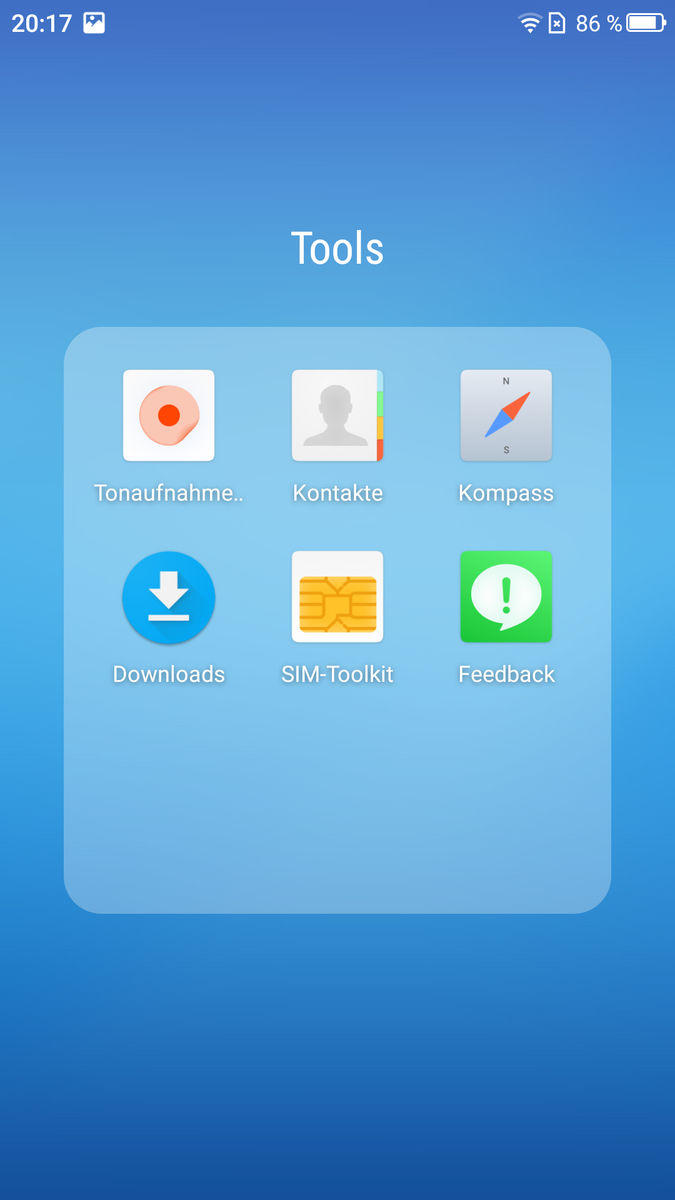Open the Downloads app
Viewport: 675px width, 1200px height.
(169, 598)
